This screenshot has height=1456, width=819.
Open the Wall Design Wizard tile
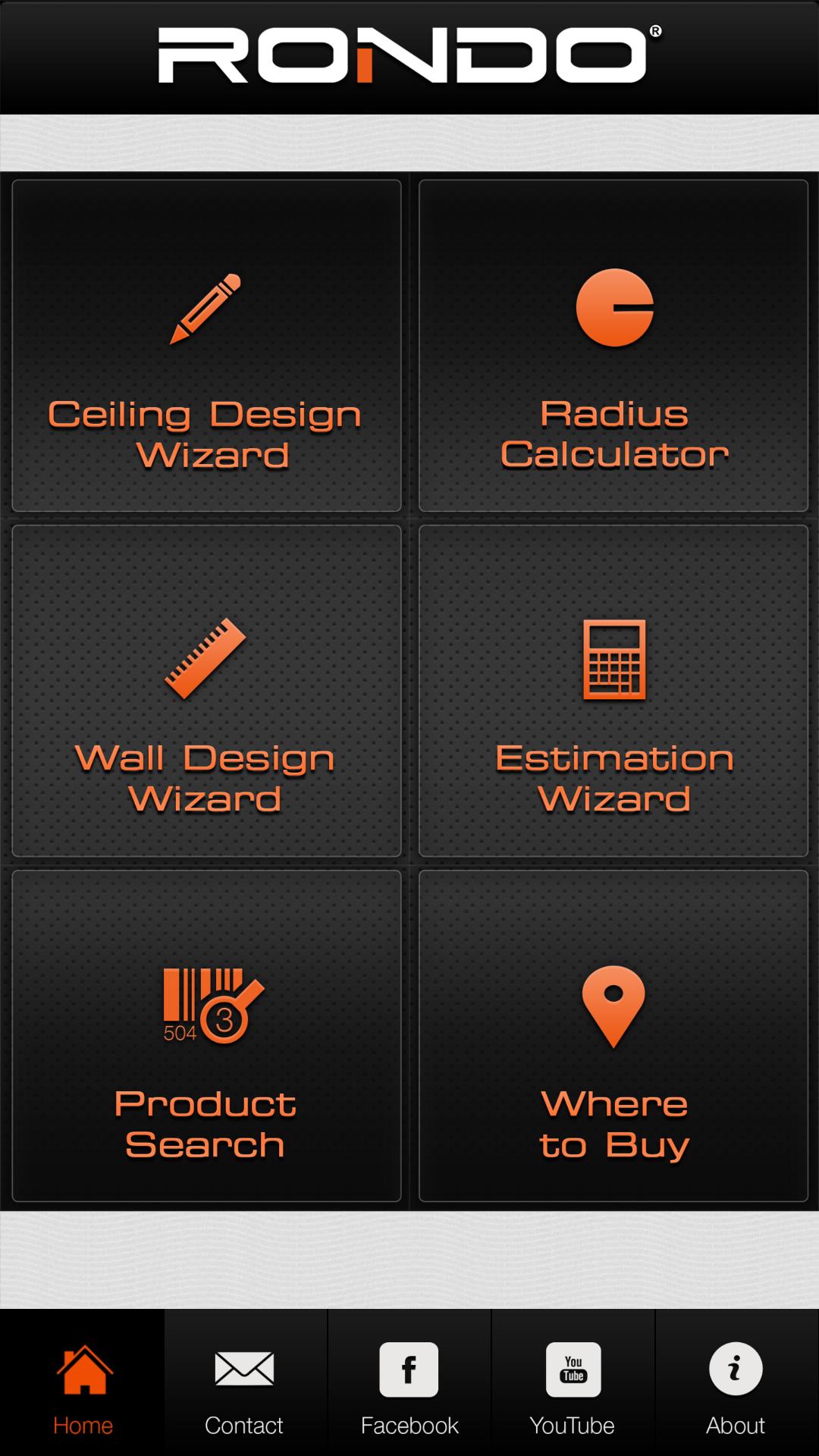206,690
